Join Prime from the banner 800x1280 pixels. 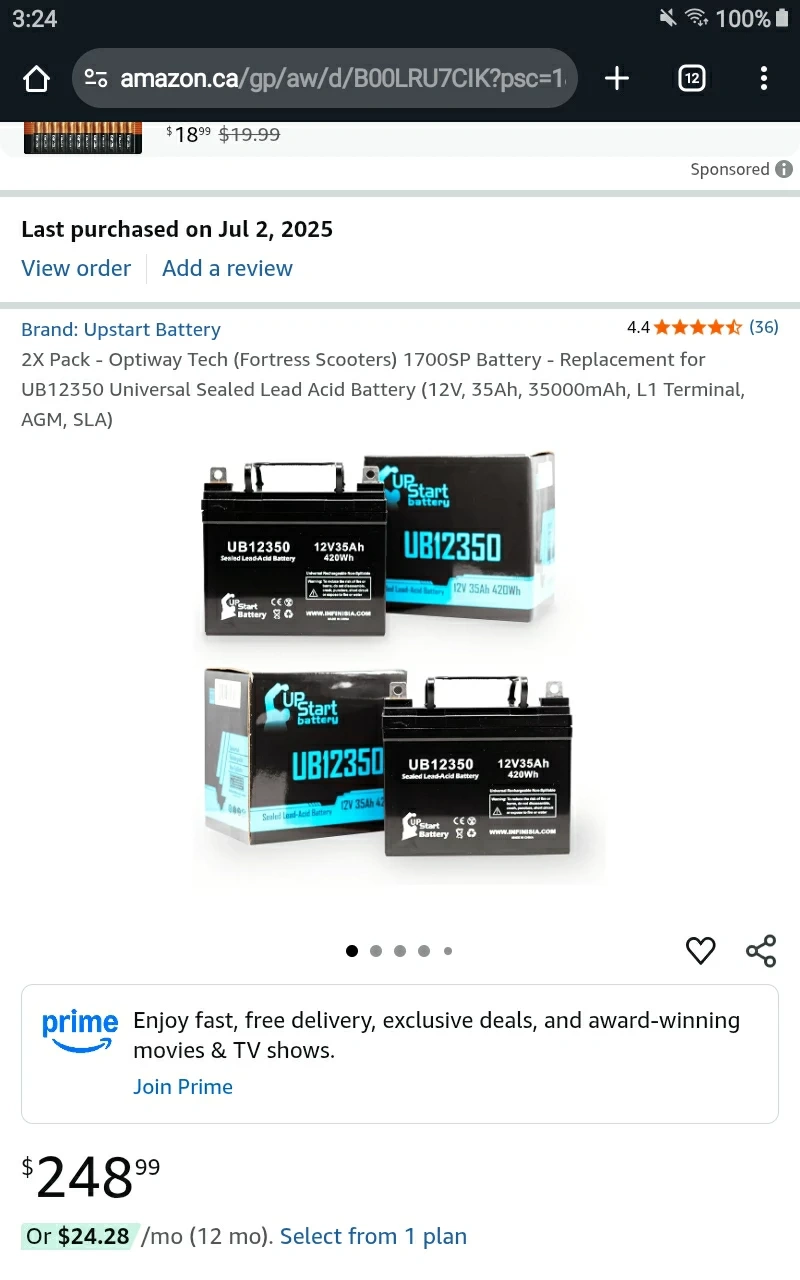coord(183,1087)
